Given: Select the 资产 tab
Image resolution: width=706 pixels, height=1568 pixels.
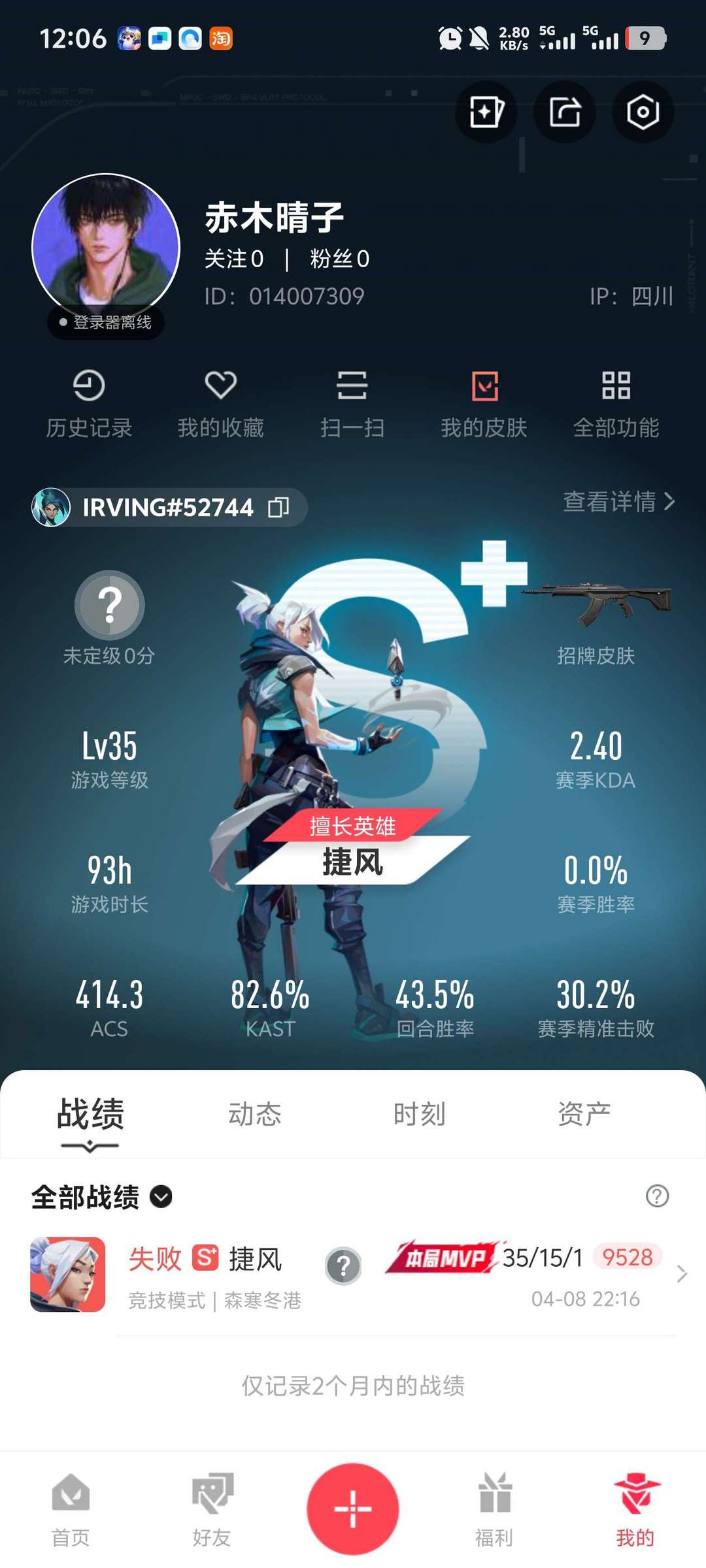Looking at the screenshot, I should click(x=584, y=1114).
